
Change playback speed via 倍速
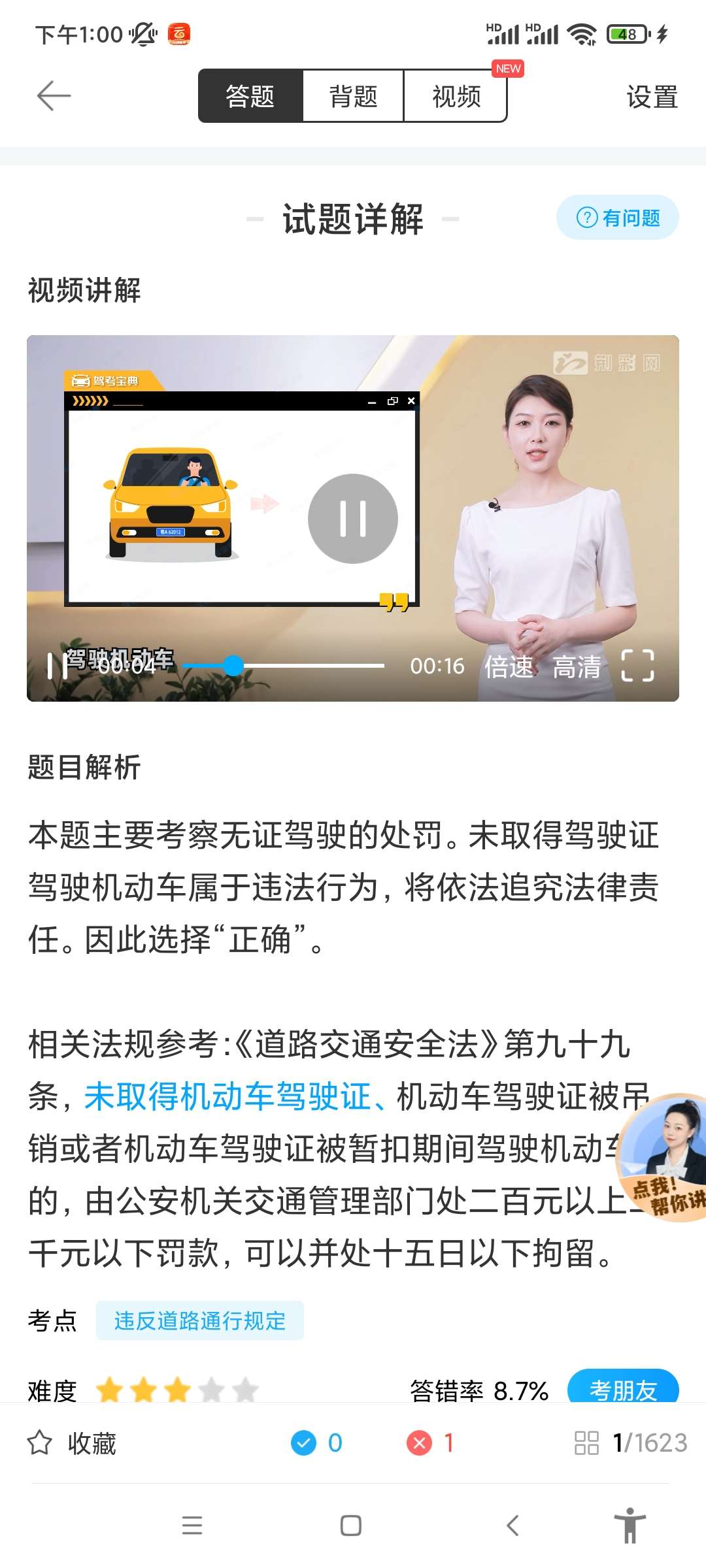coord(509,666)
